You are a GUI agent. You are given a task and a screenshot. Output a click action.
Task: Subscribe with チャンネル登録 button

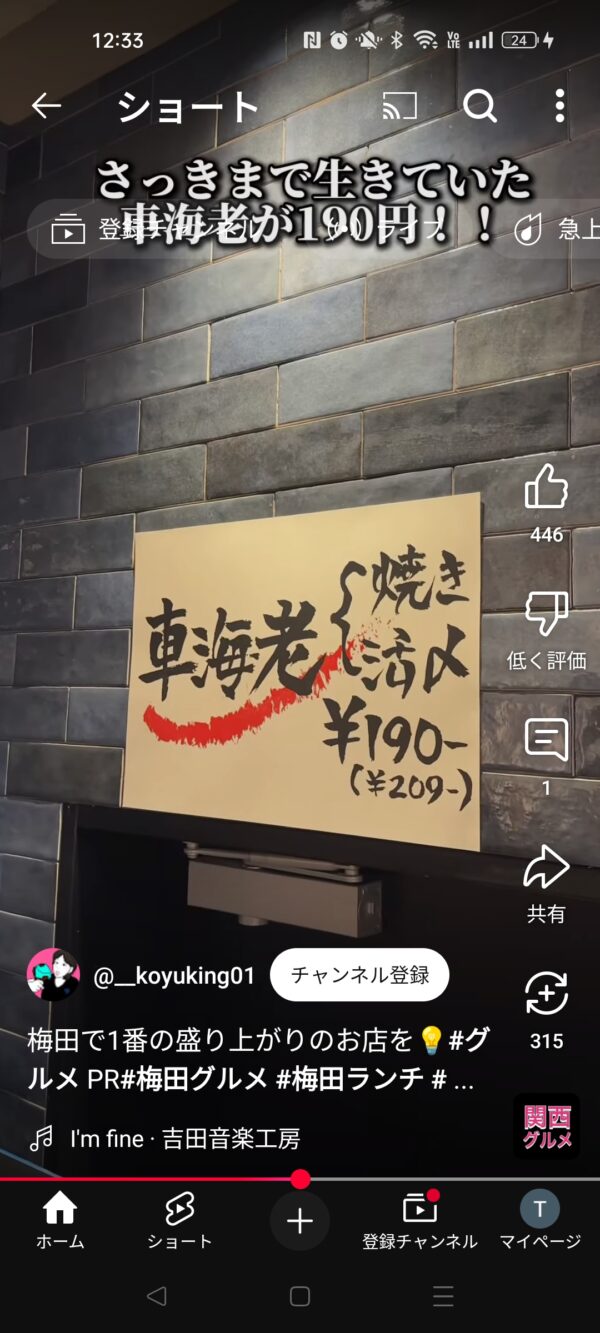pos(359,975)
